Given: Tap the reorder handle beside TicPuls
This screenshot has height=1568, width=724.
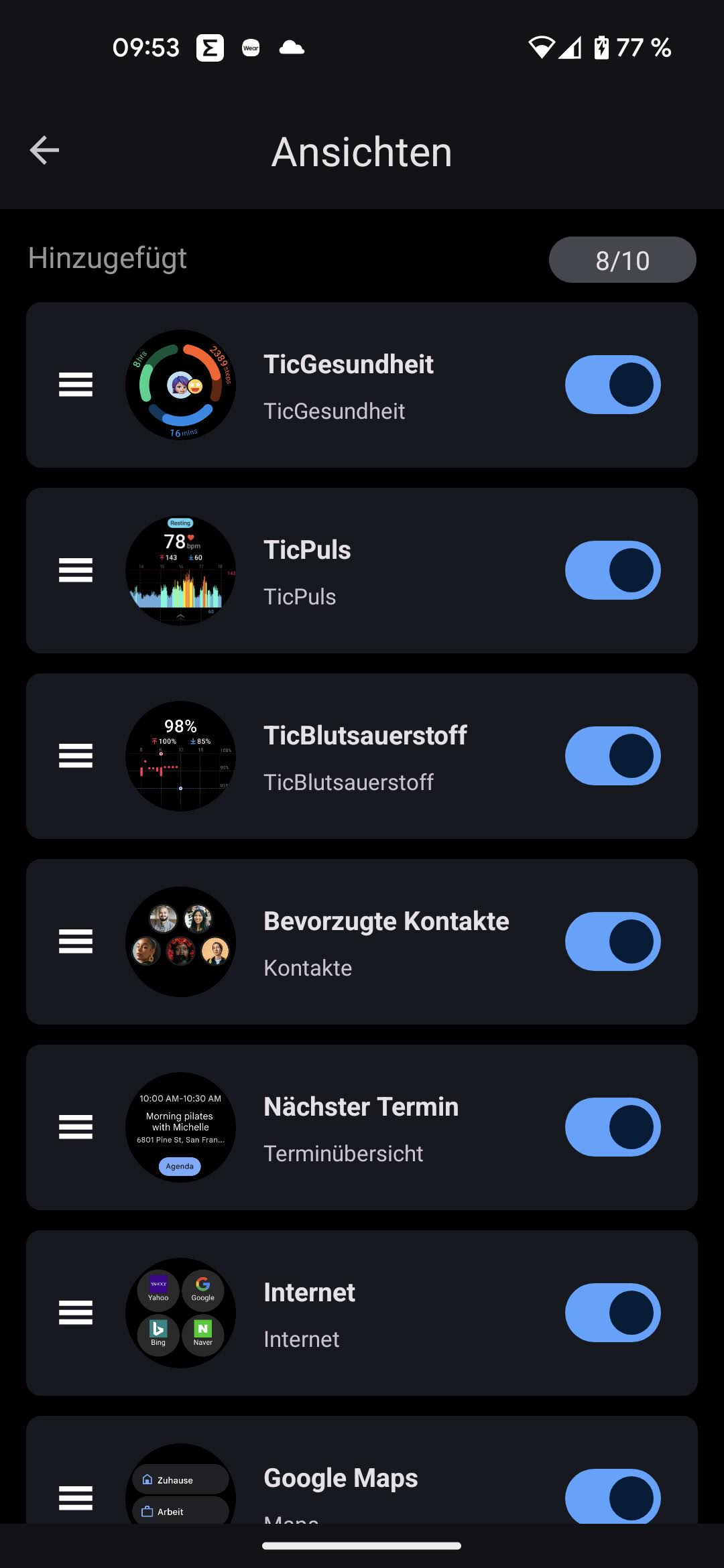Looking at the screenshot, I should pyautogui.click(x=76, y=570).
